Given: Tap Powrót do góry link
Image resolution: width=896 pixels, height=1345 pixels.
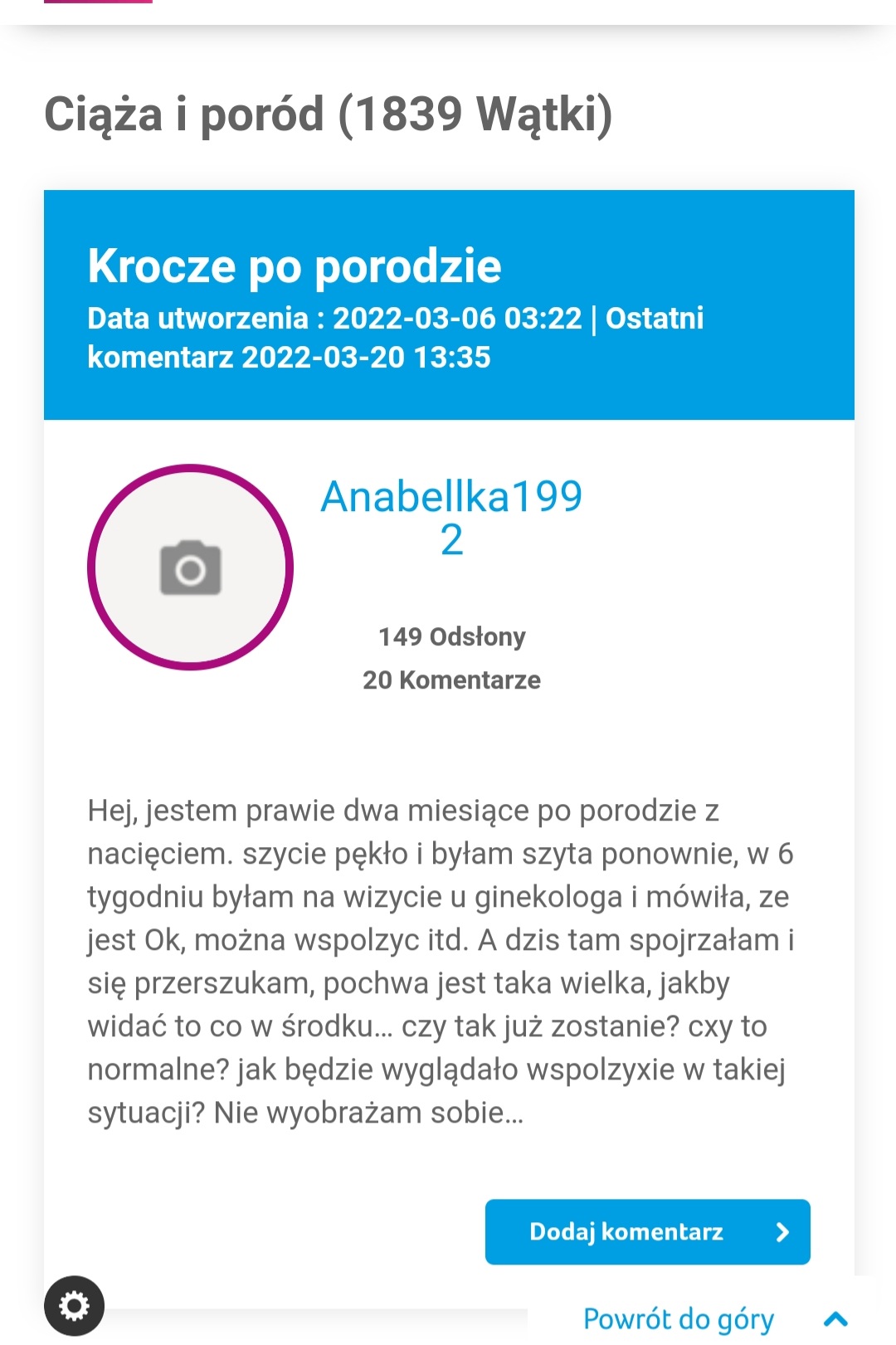Looking at the screenshot, I should pyautogui.click(x=679, y=1318).
